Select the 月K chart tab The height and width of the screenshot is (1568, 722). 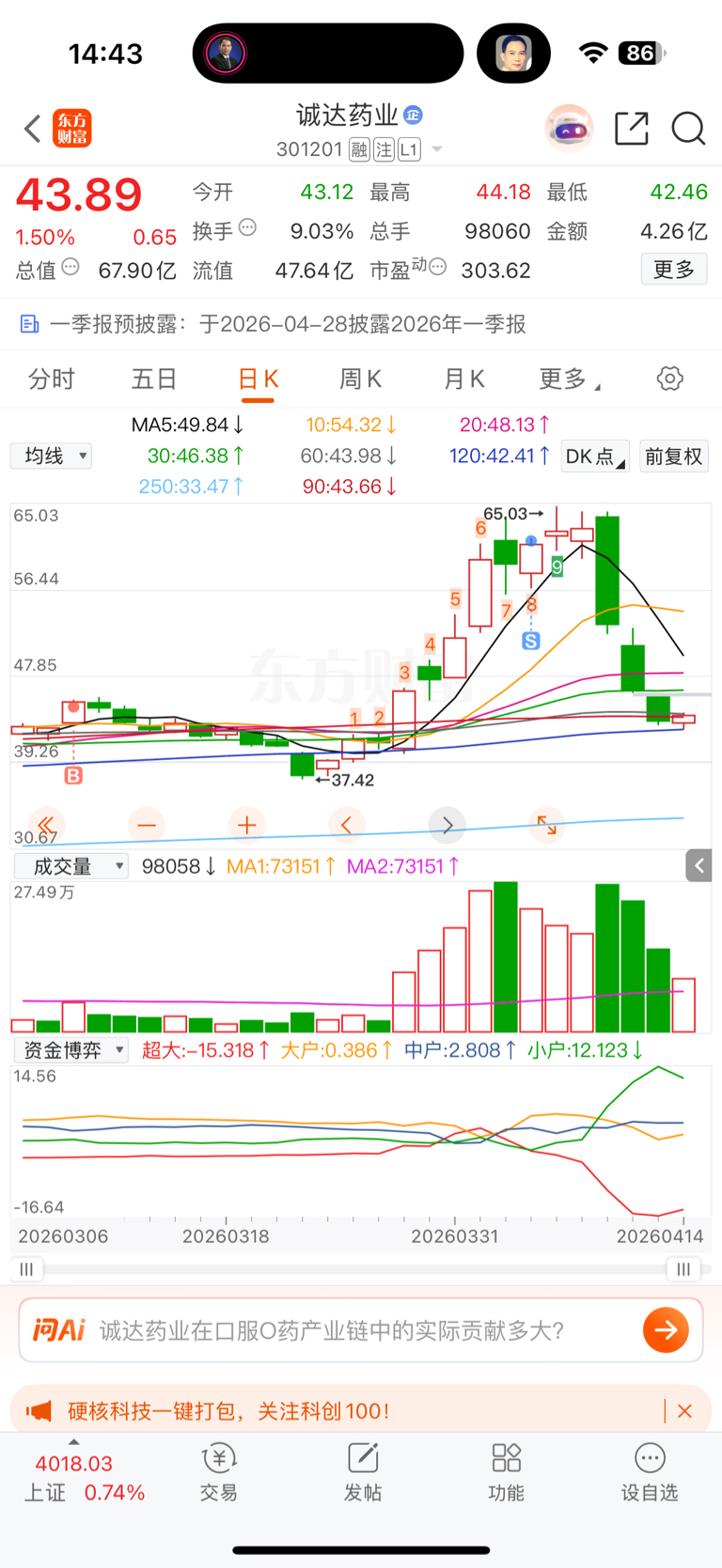pos(463,379)
